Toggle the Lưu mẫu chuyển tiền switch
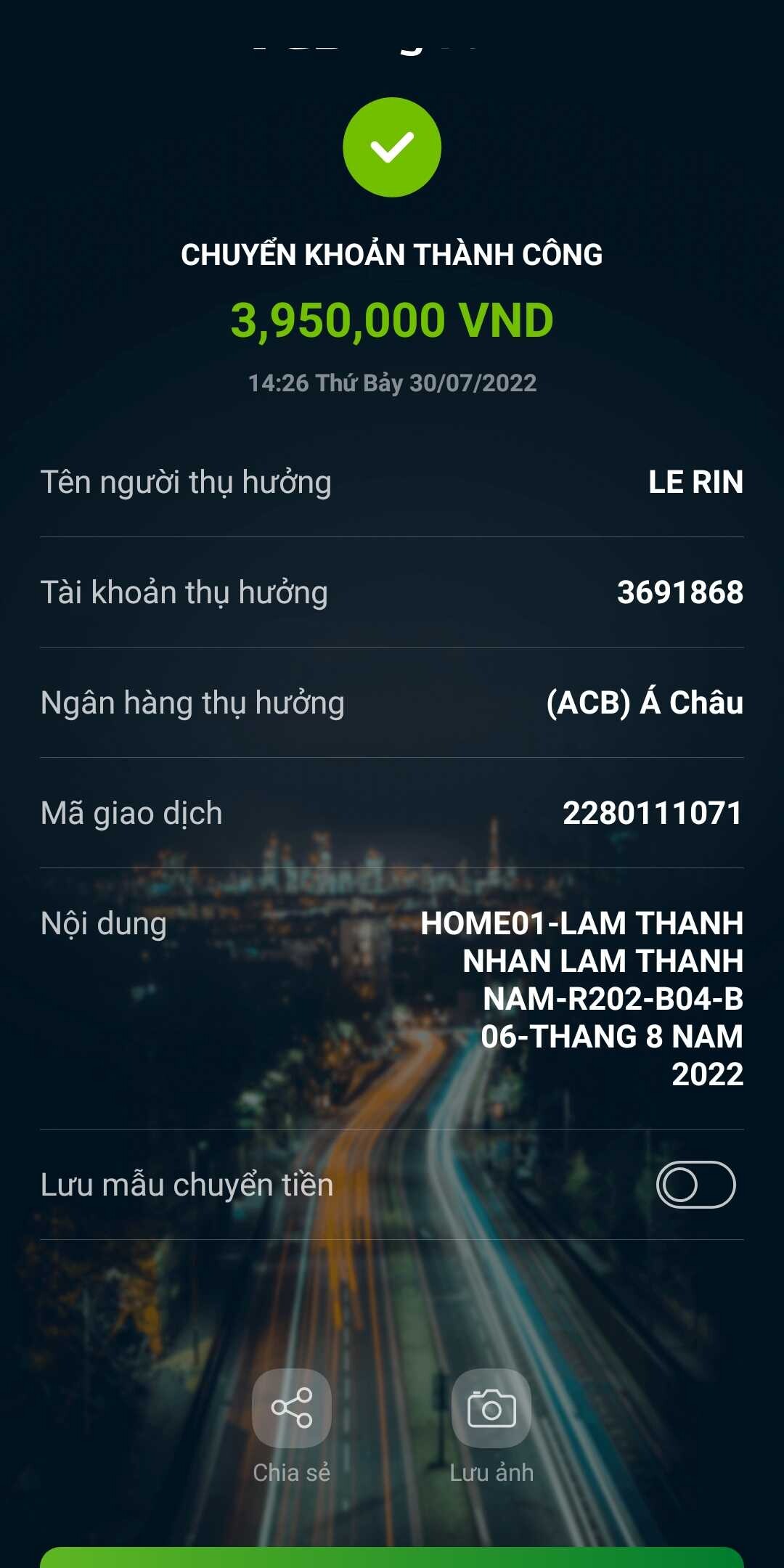This screenshot has height=1568, width=784. tap(695, 1185)
